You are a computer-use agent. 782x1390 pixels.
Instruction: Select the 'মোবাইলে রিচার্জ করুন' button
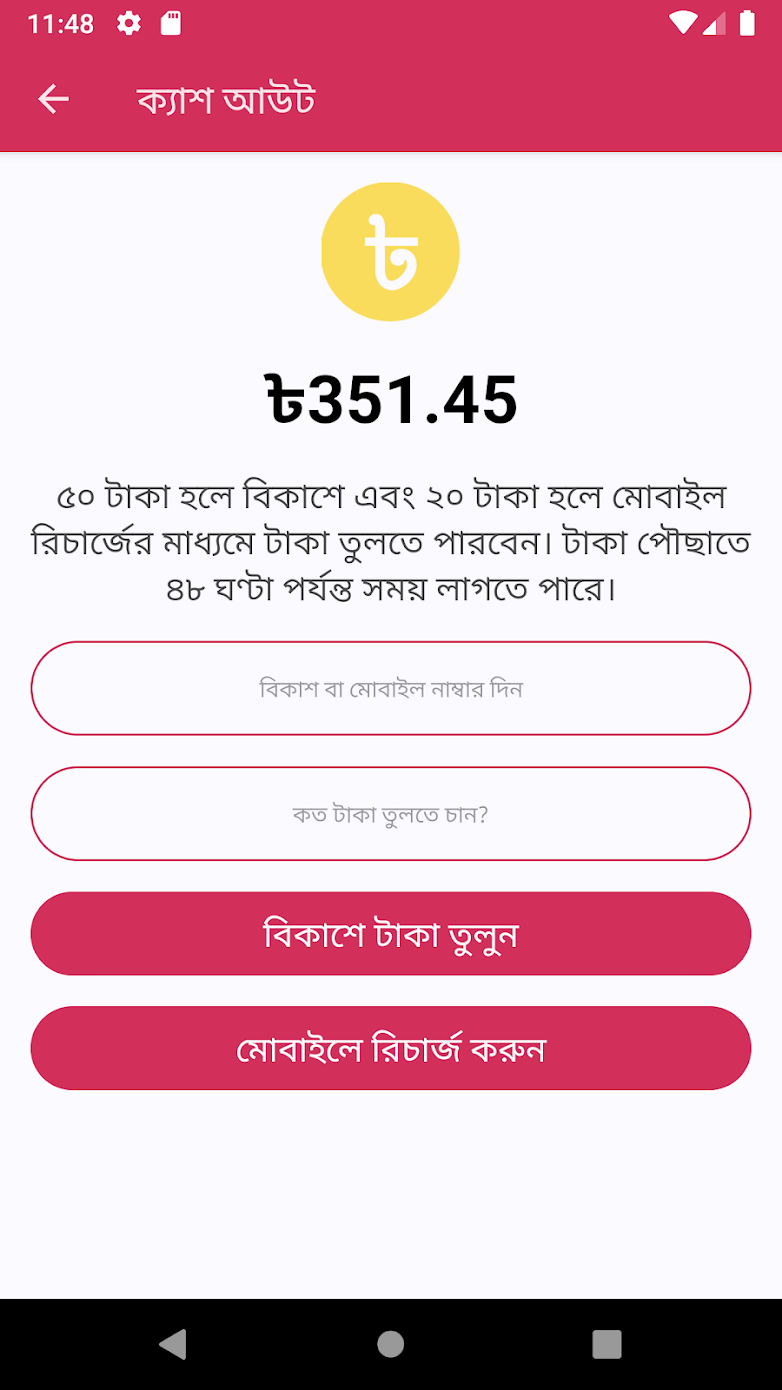[x=390, y=1048]
